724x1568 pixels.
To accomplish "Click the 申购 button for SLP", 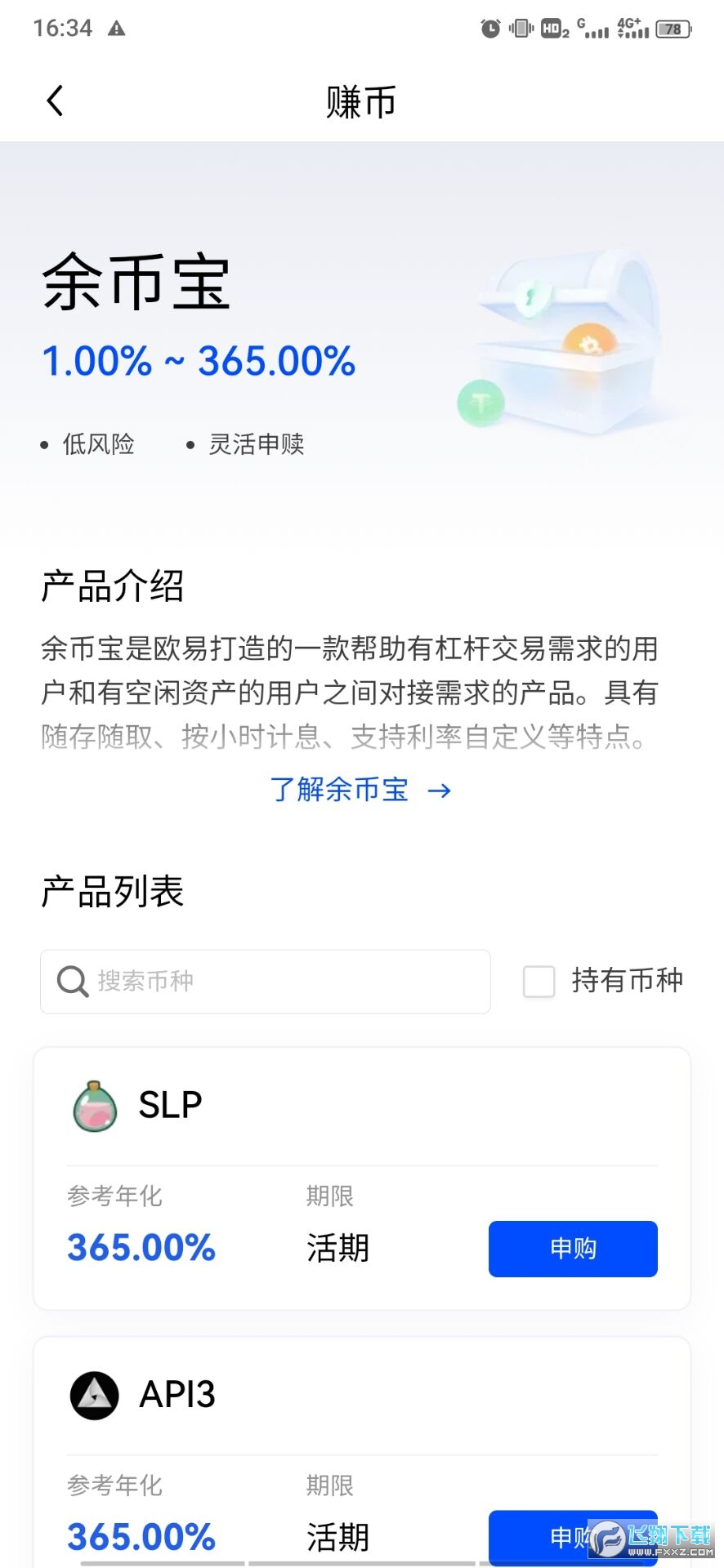I will pyautogui.click(x=572, y=1248).
